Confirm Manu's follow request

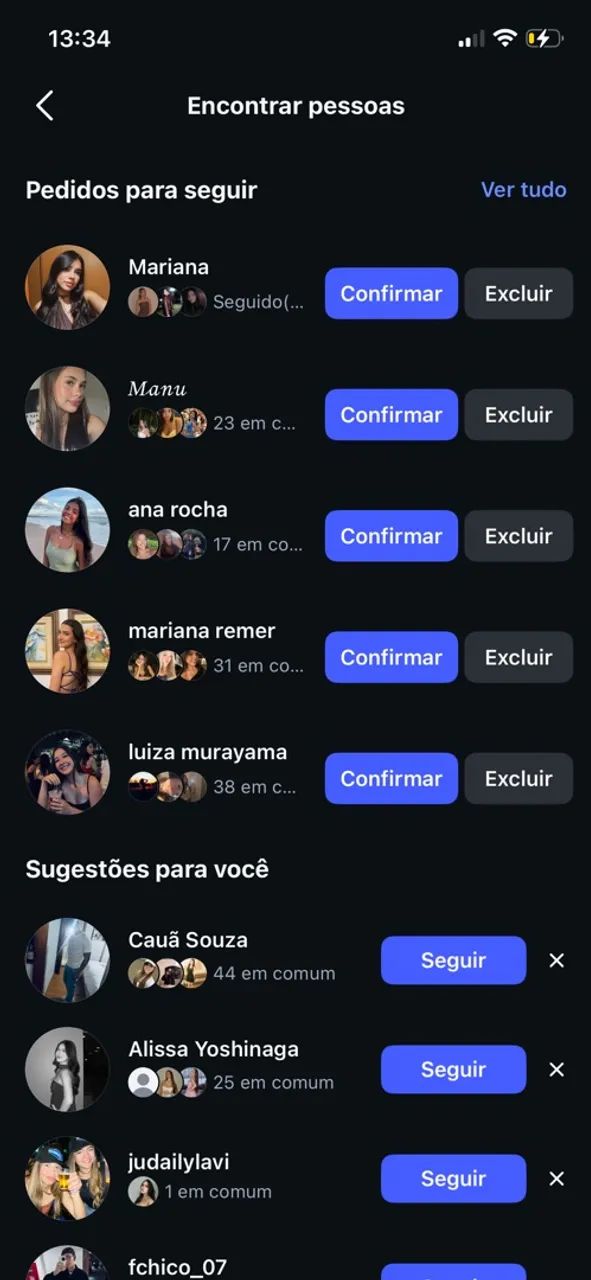(x=391, y=415)
